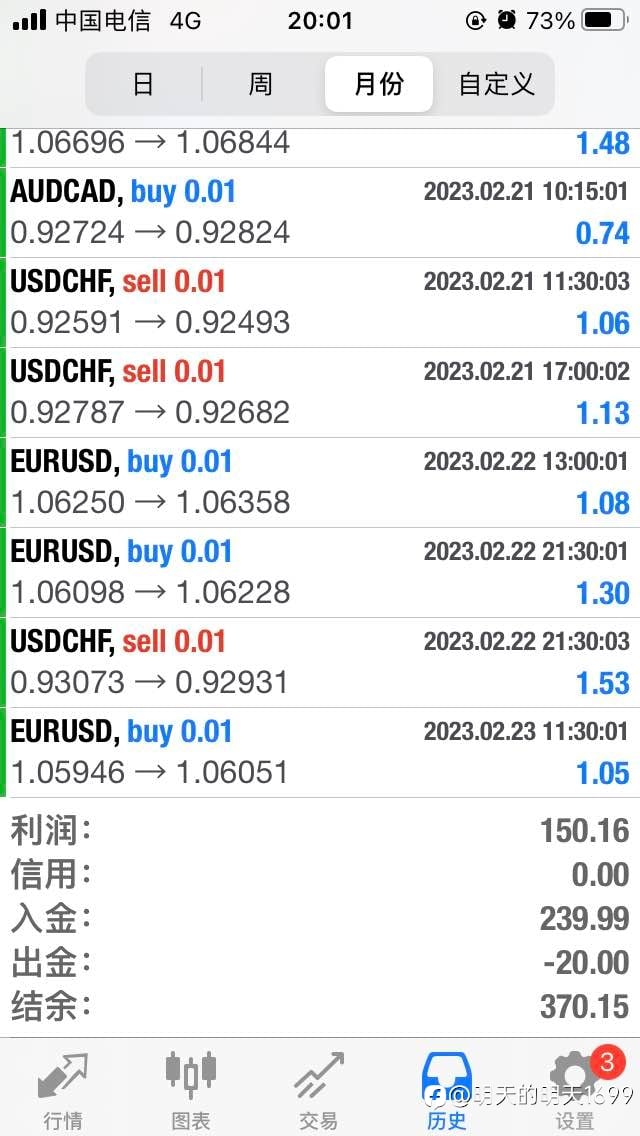
Task: Open the 图表 chart tab
Action: click(191, 1089)
